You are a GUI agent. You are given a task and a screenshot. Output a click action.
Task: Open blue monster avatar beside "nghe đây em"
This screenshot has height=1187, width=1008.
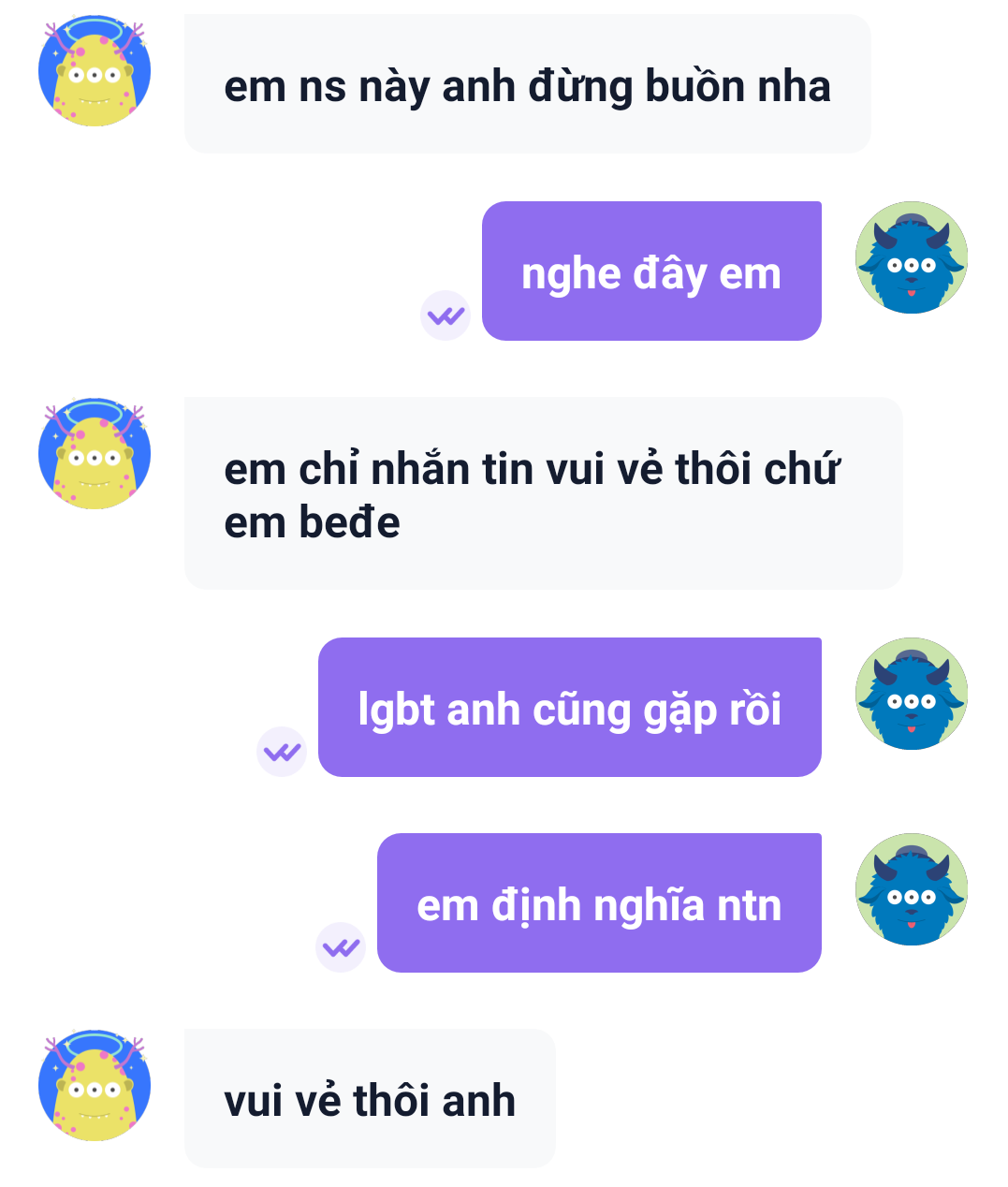pos(911,257)
